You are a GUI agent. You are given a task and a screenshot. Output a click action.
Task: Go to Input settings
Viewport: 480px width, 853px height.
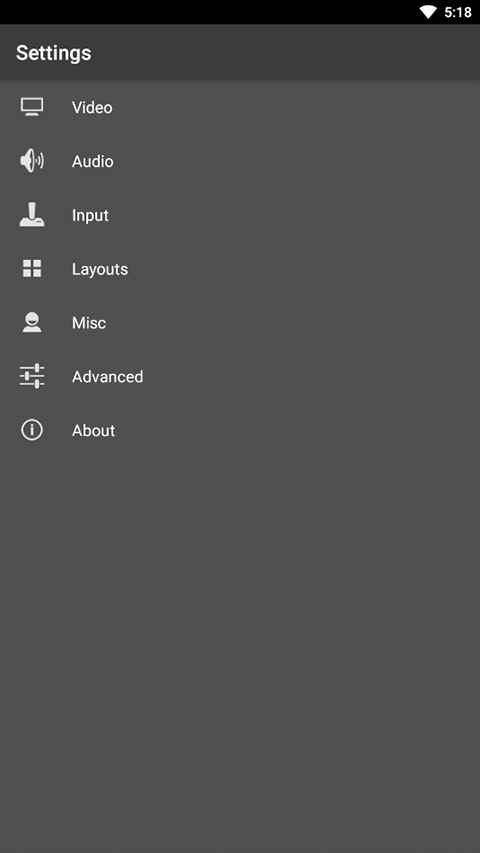tap(240, 215)
